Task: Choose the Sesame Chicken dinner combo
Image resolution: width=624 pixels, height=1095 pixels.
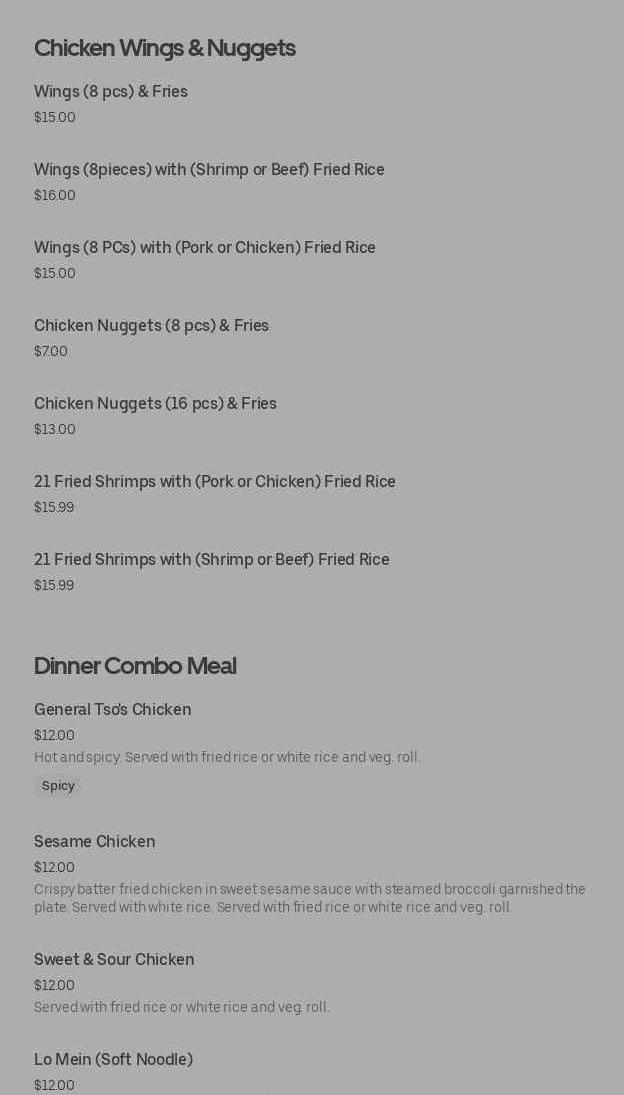Action: tap(95, 842)
